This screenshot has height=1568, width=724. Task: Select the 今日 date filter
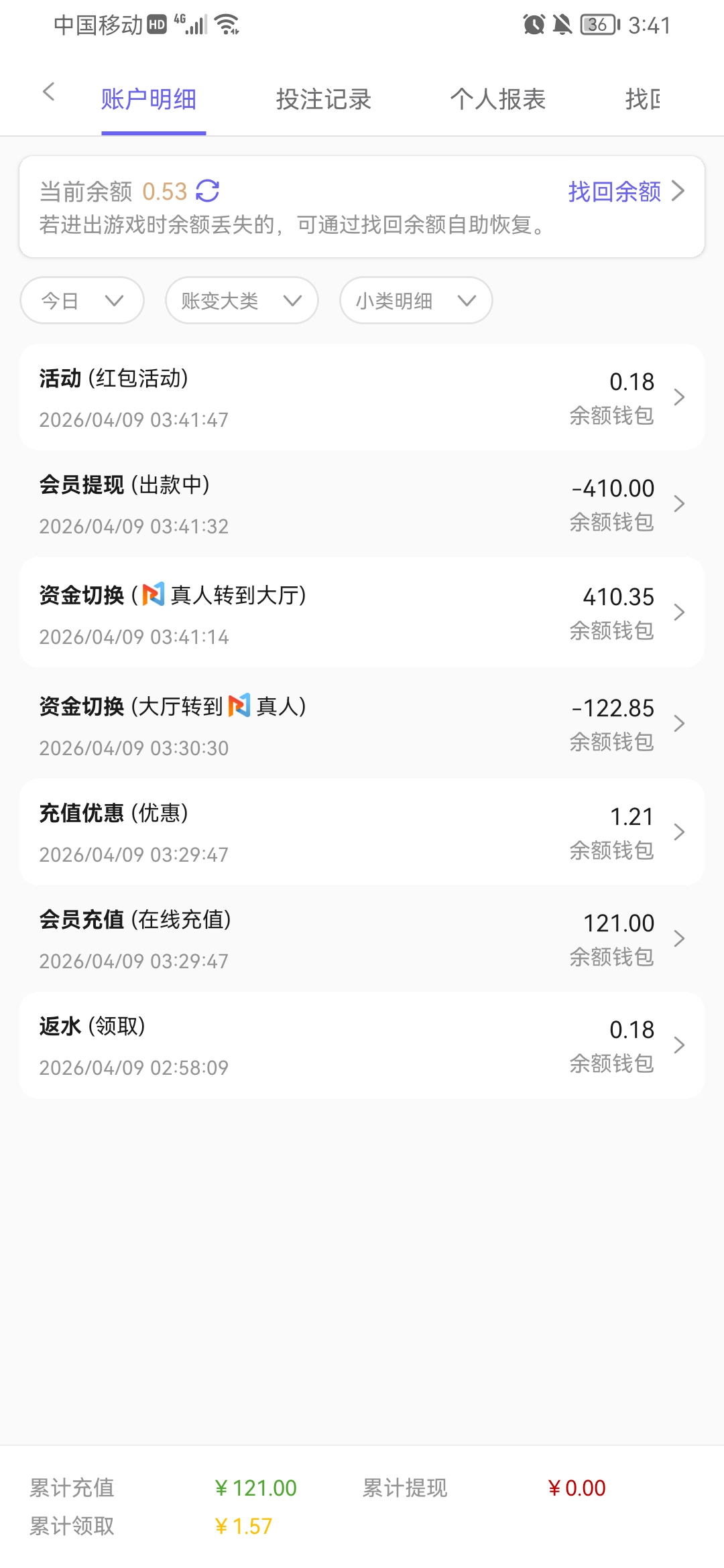click(80, 300)
